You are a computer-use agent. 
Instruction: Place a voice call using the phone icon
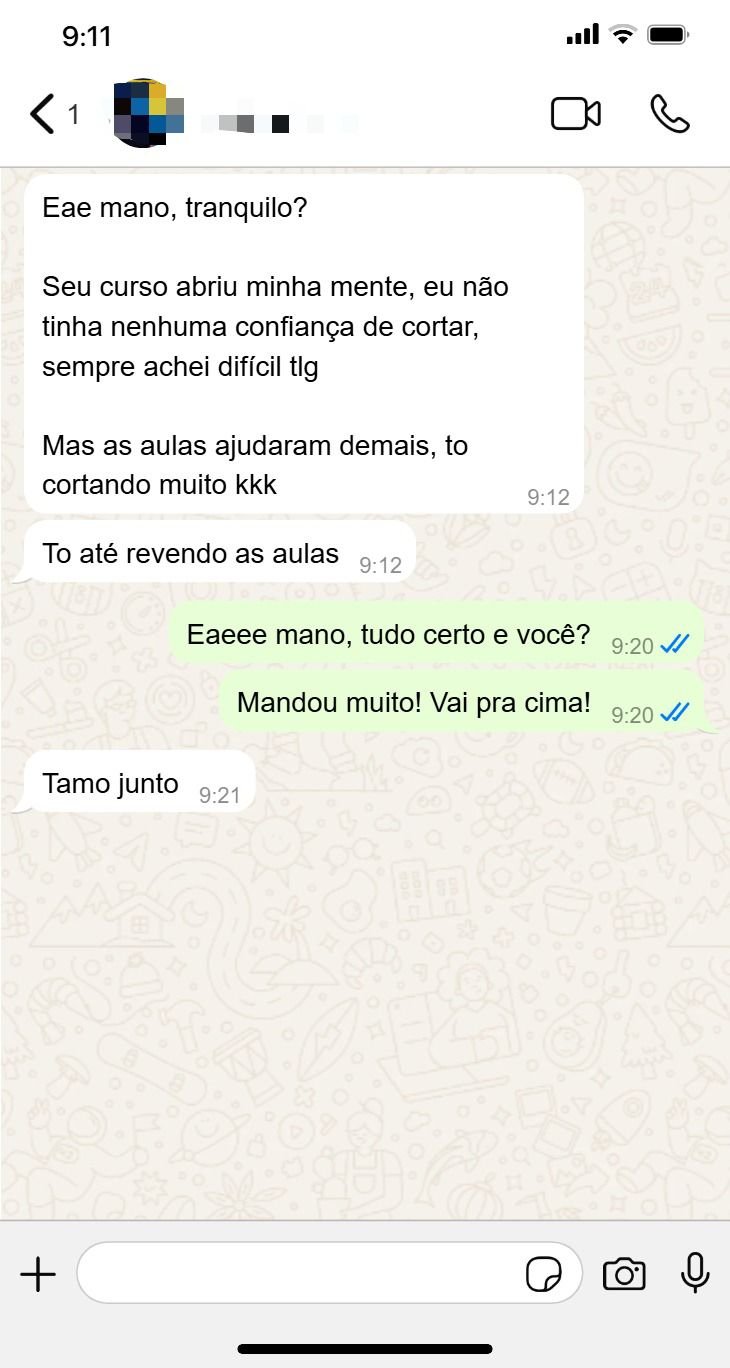(671, 114)
